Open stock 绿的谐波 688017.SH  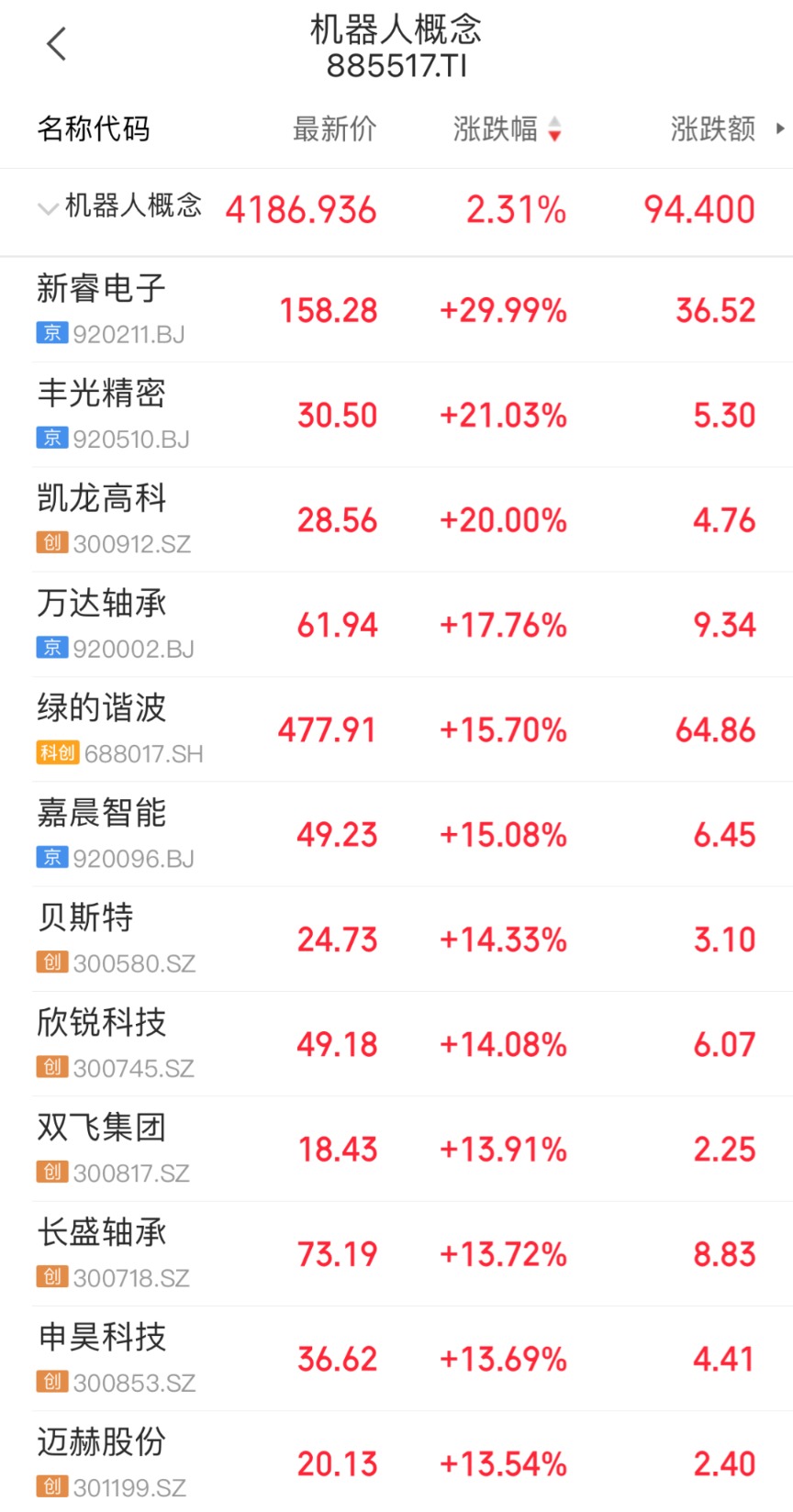click(396, 729)
